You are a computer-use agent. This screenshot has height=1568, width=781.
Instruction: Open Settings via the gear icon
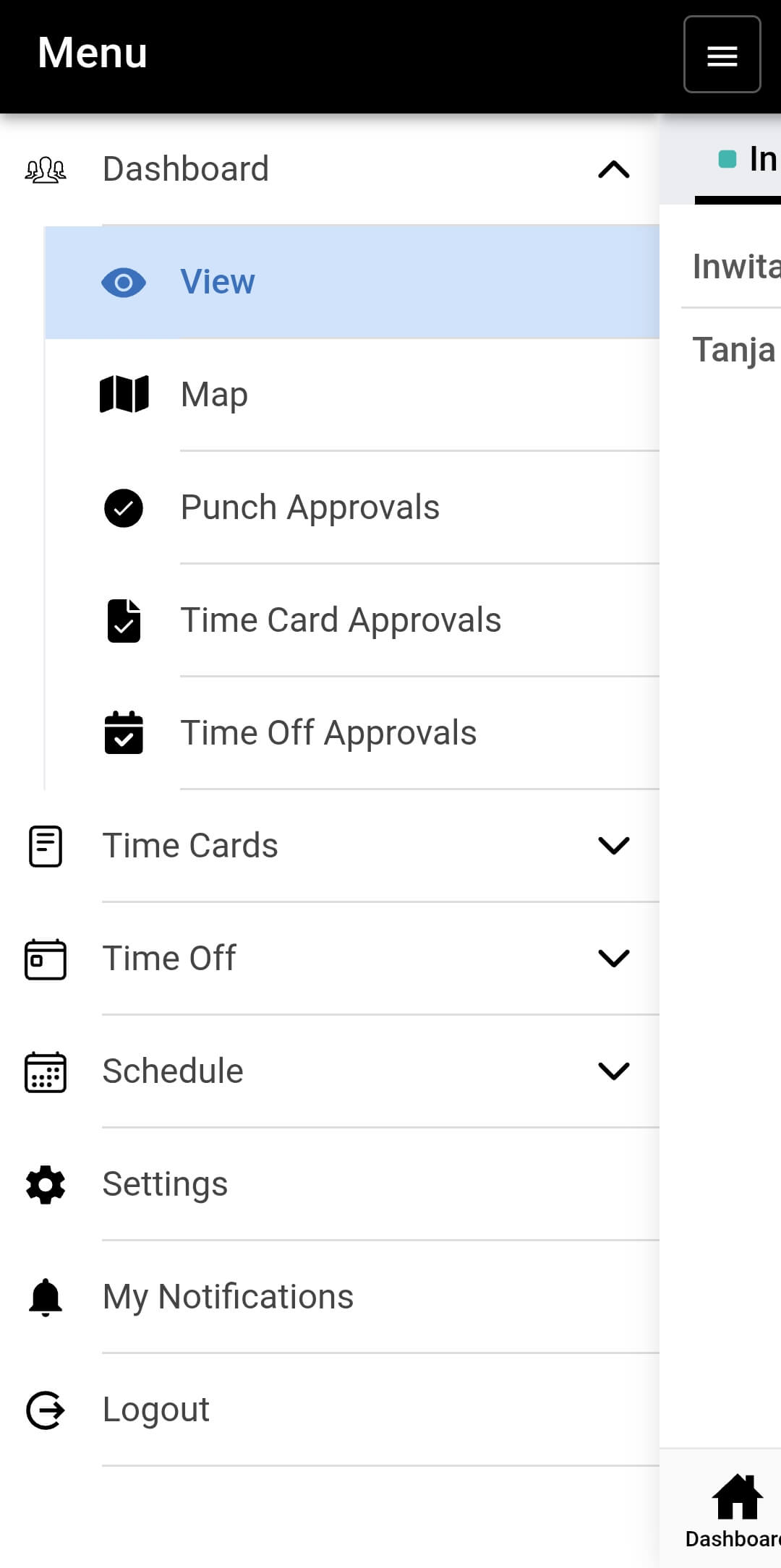tap(46, 1183)
